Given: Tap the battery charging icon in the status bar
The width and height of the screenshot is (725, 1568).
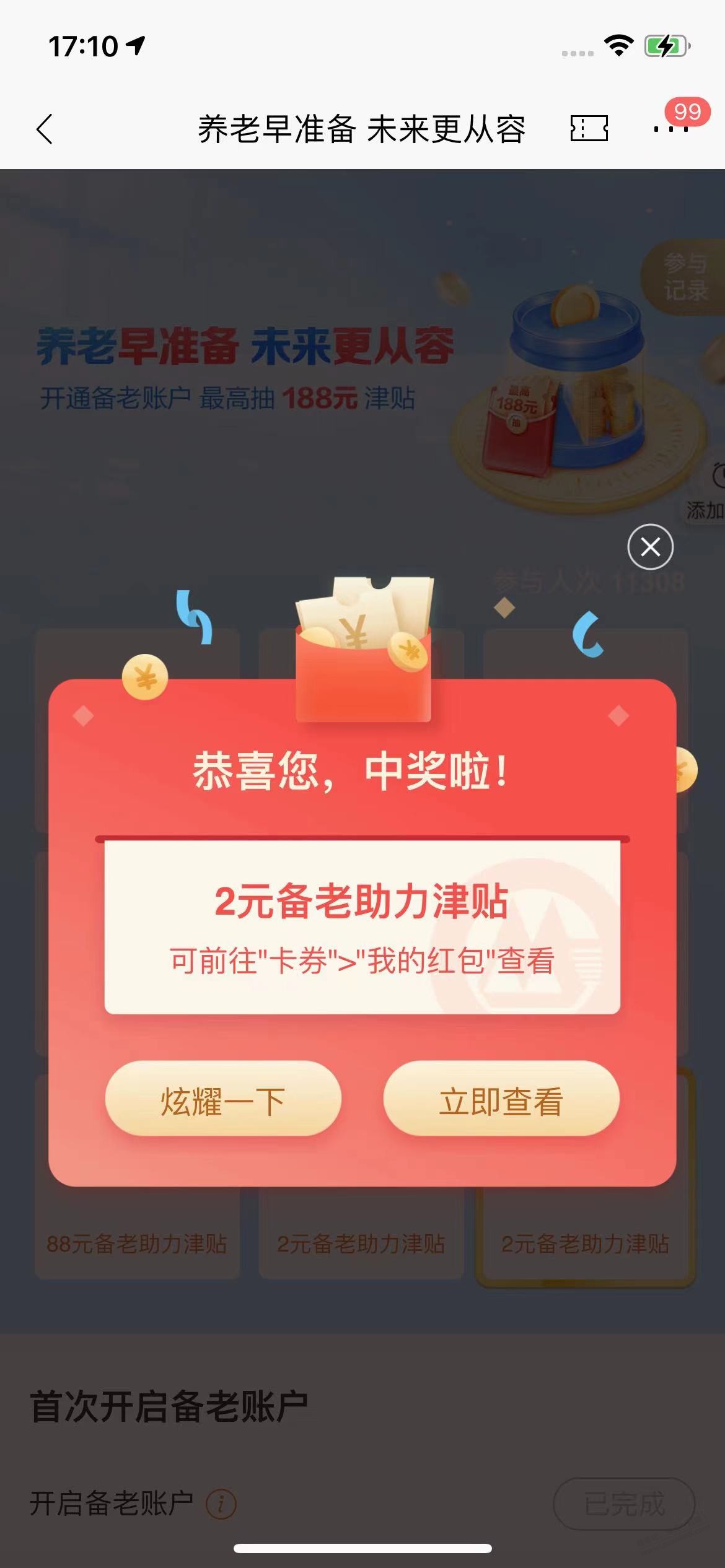Looking at the screenshot, I should pyautogui.click(x=666, y=43).
